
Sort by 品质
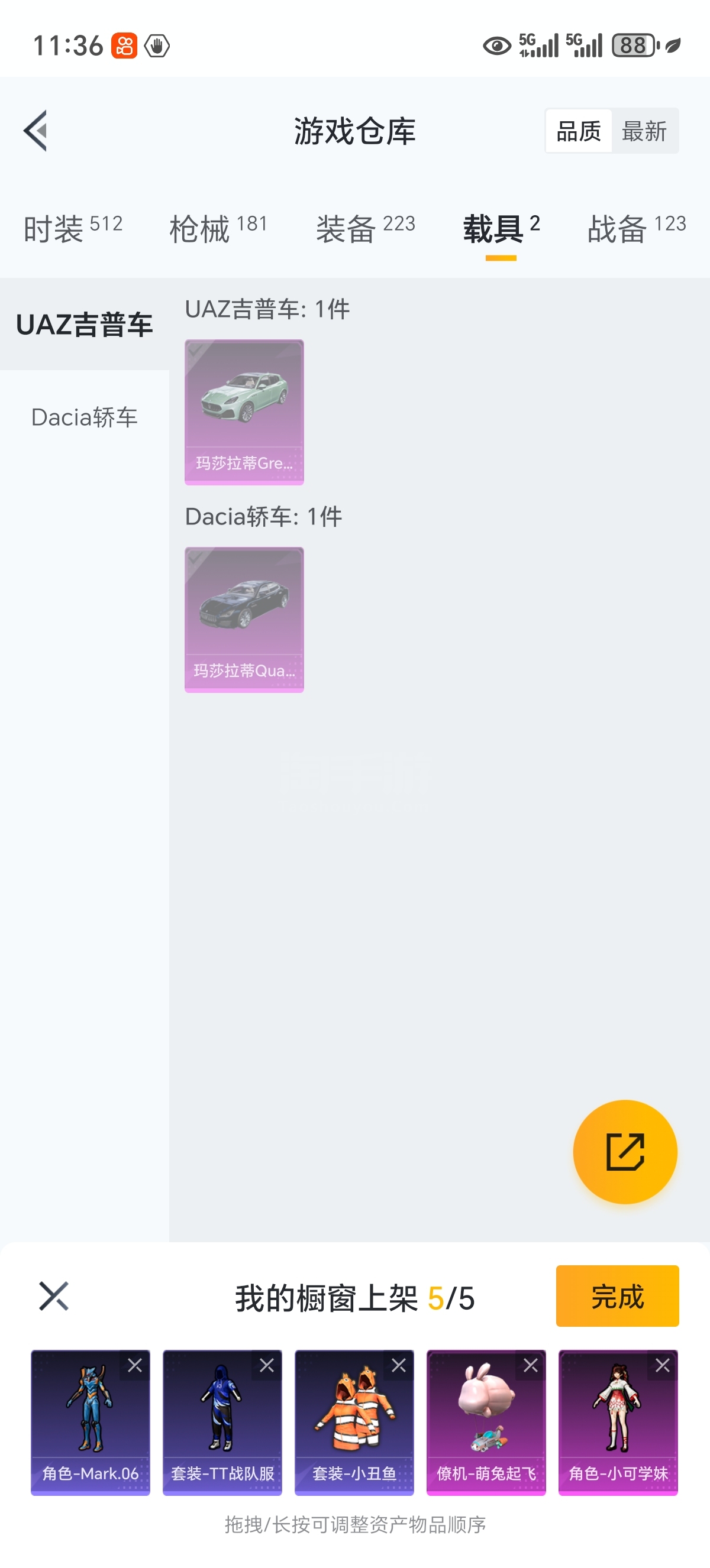pyautogui.click(x=579, y=131)
